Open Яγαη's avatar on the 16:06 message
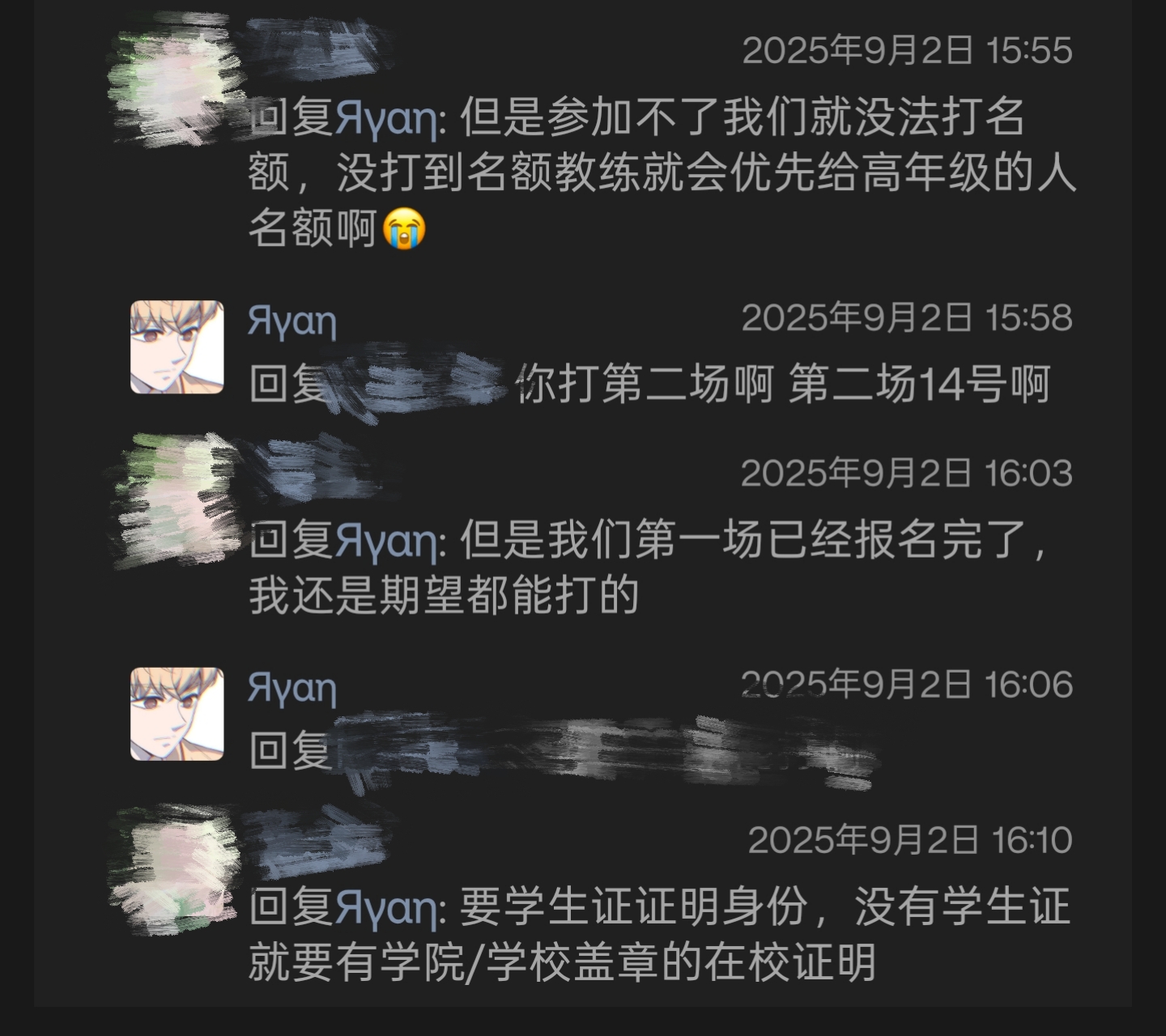The height and width of the screenshot is (1036, 1166). pos(177,714)
